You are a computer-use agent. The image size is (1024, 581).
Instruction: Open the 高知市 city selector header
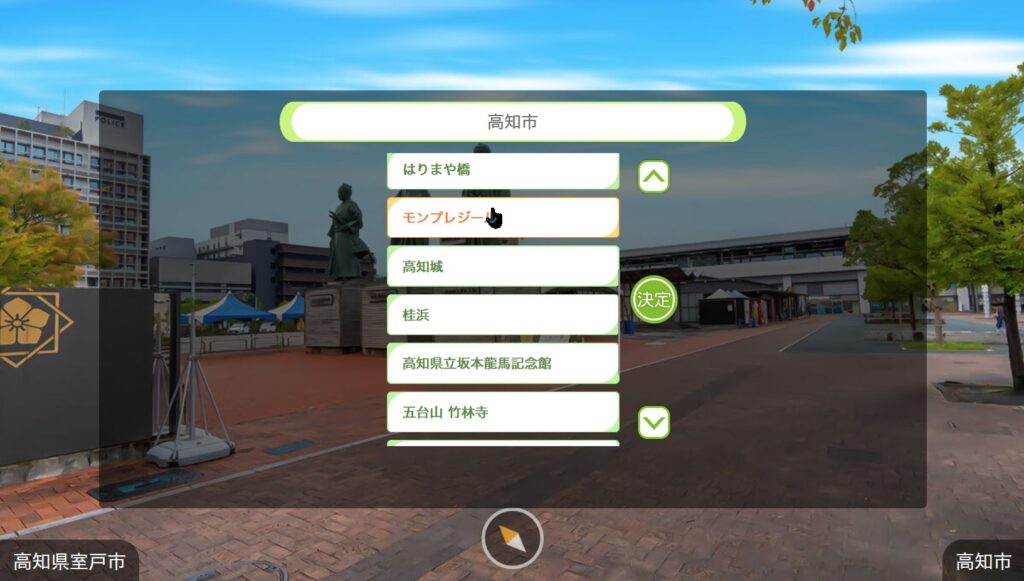point(512,122)
